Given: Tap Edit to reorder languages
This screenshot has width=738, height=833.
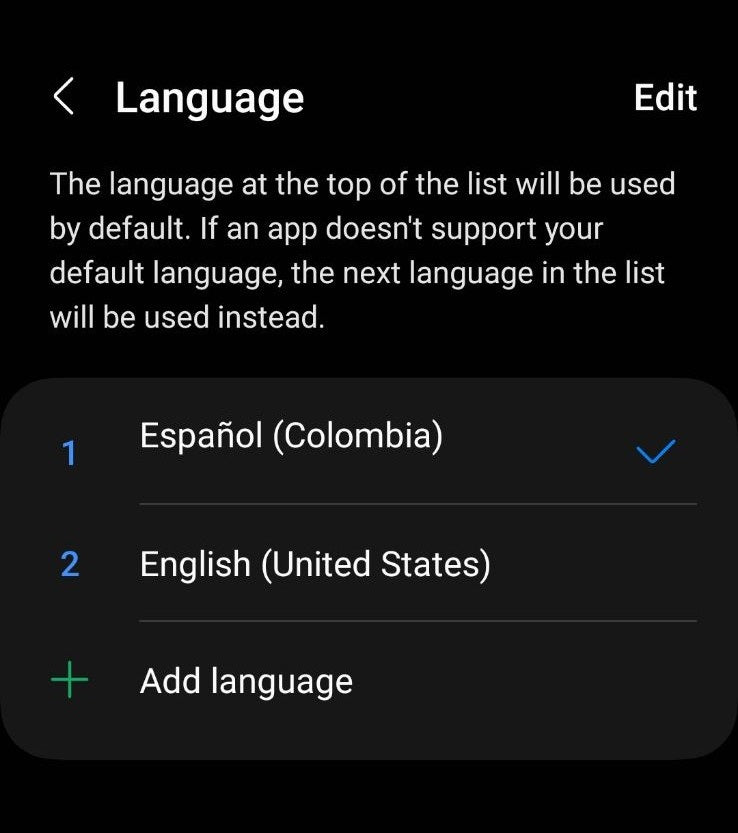Looking at the screenshot, I should 665,98.
